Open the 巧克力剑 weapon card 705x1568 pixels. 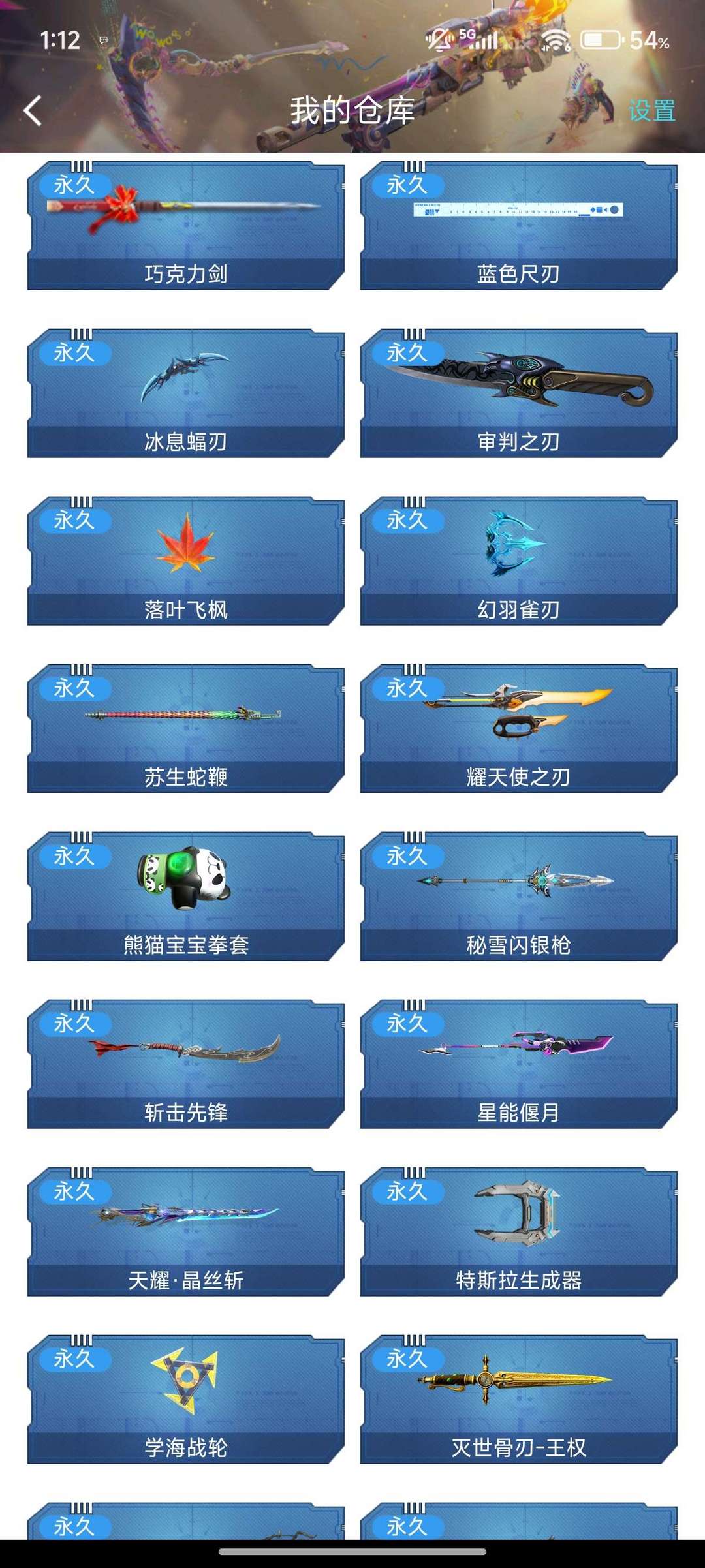click(186, 226)
